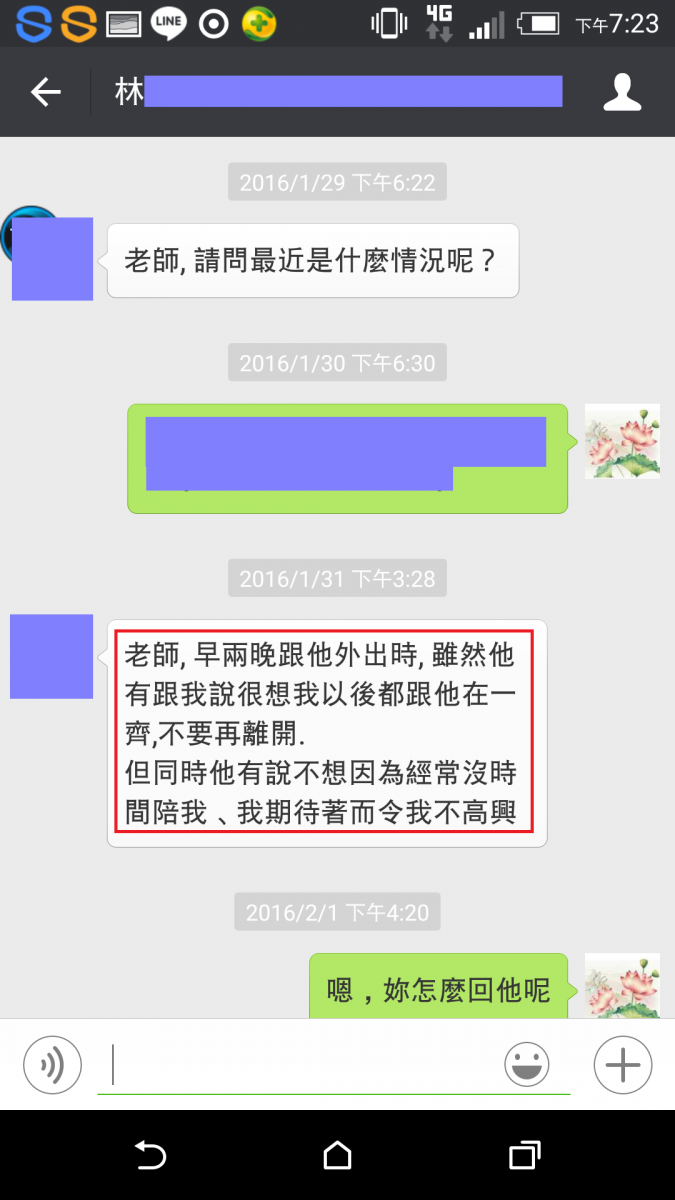Switch to voice message input

click(x=52, y=1065)
